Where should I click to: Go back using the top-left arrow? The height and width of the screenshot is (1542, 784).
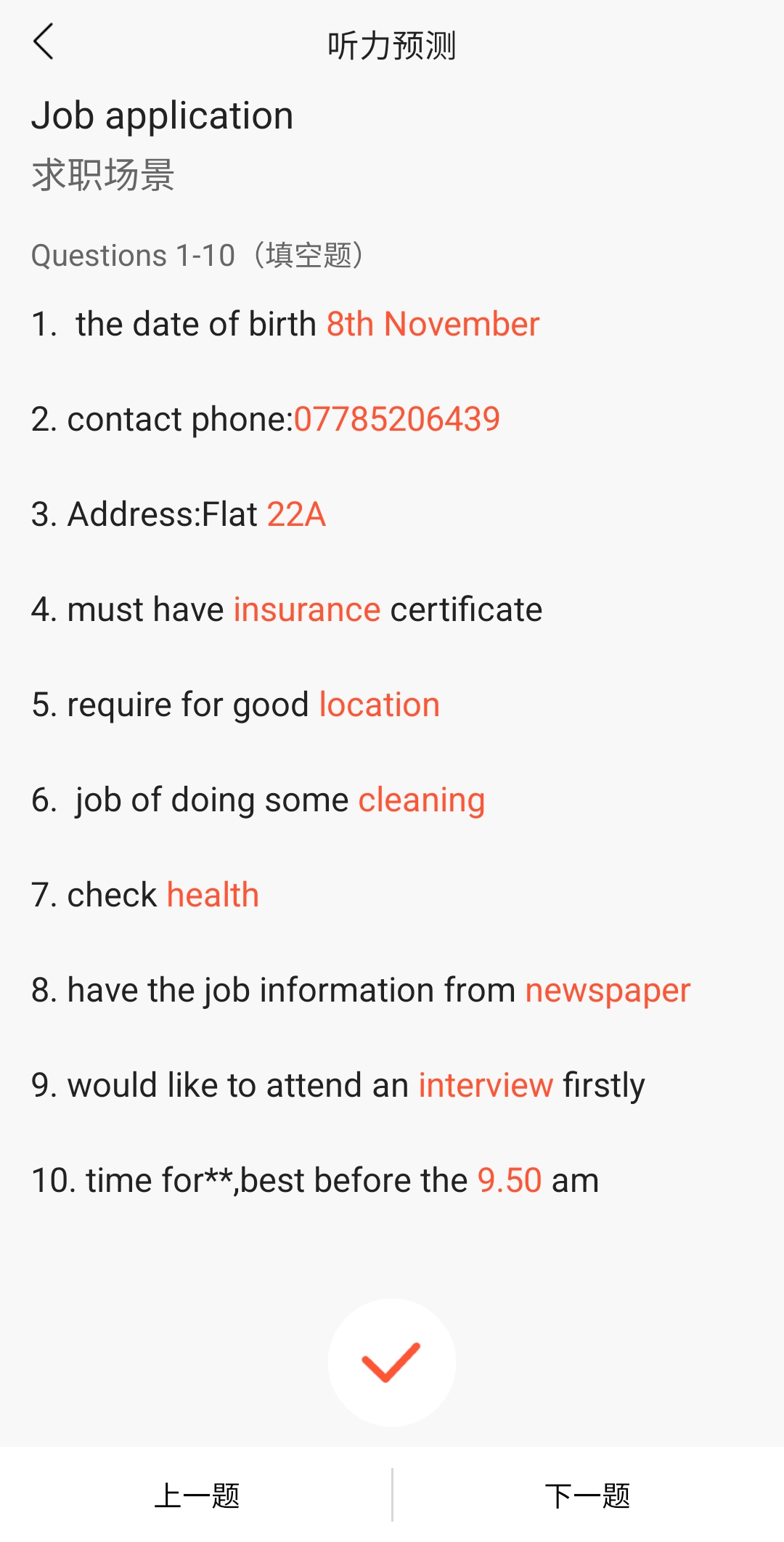[x=44, y=41]
